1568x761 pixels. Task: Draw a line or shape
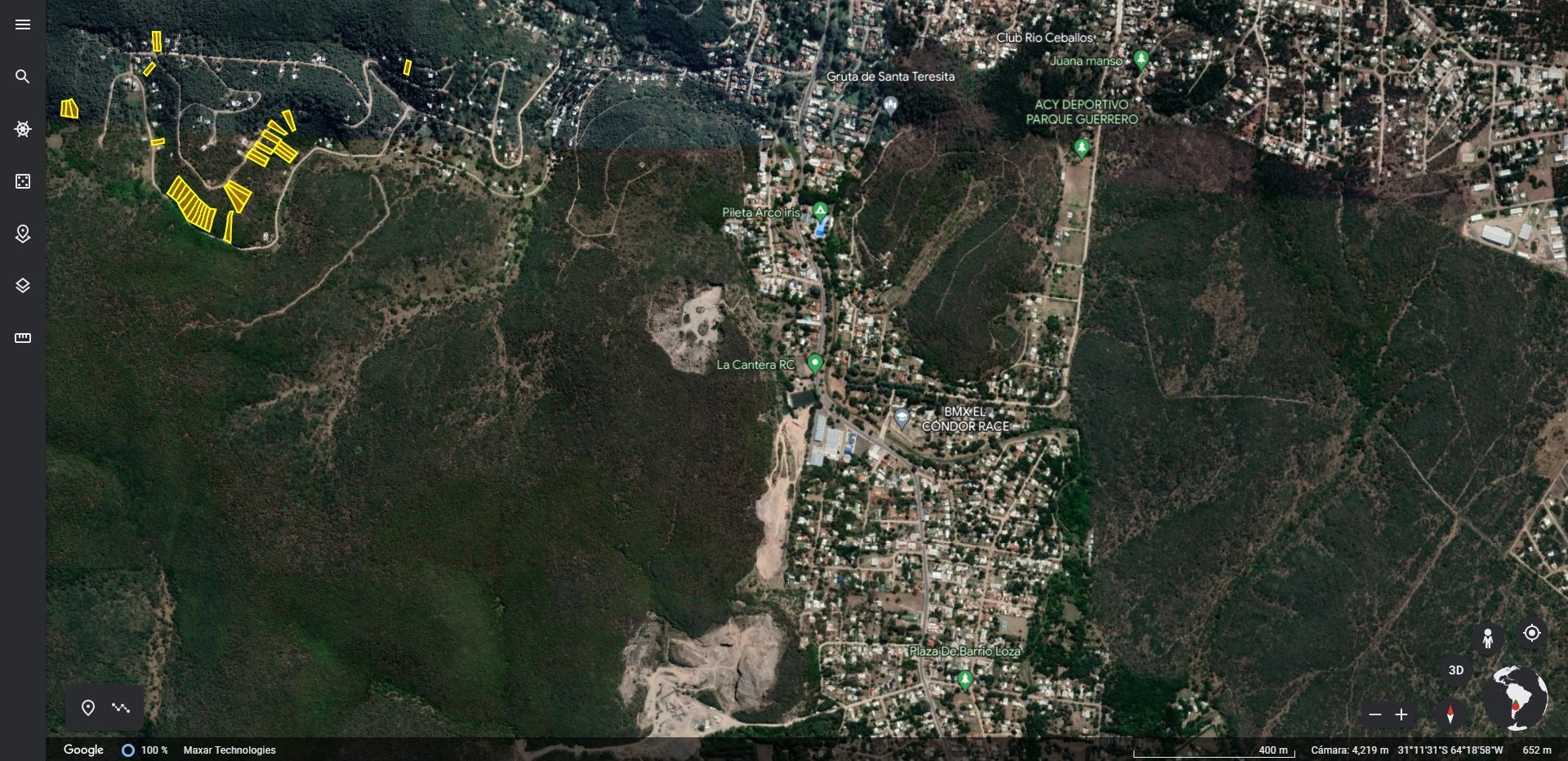pyautogui.click(x=121, y=708)
